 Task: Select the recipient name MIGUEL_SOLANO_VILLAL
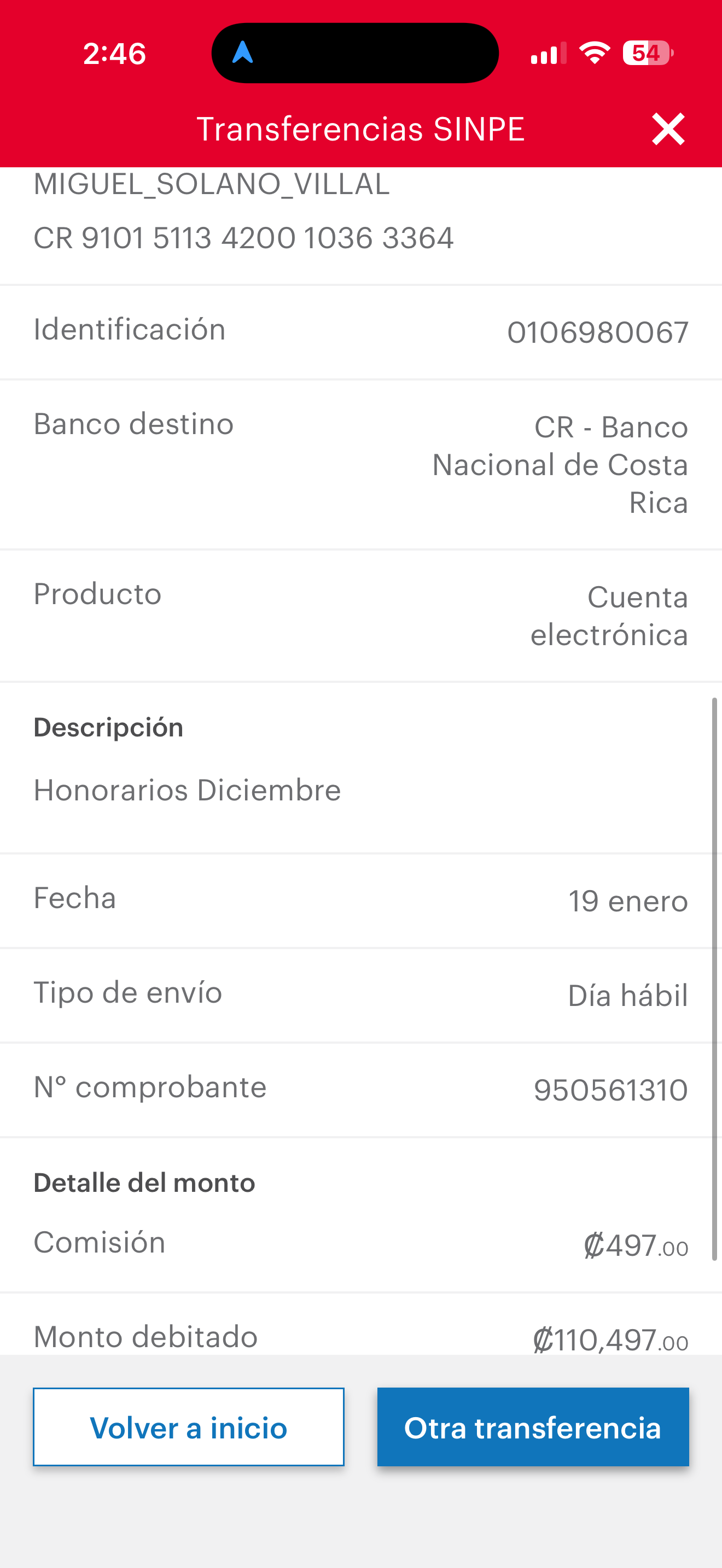[x=212, y=184]
